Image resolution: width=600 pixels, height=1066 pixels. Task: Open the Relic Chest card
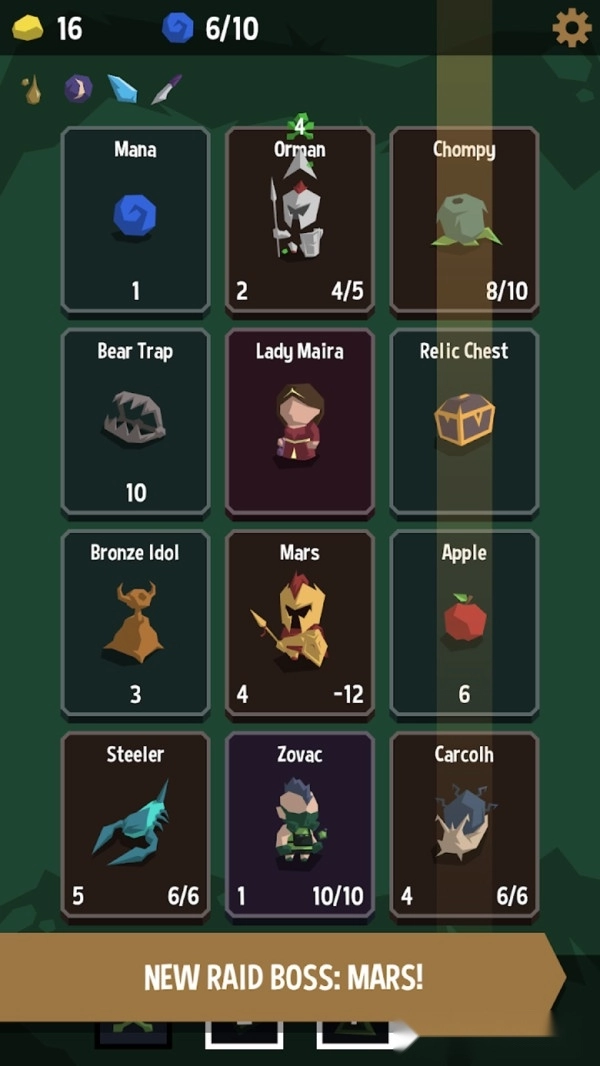[464, 422]
